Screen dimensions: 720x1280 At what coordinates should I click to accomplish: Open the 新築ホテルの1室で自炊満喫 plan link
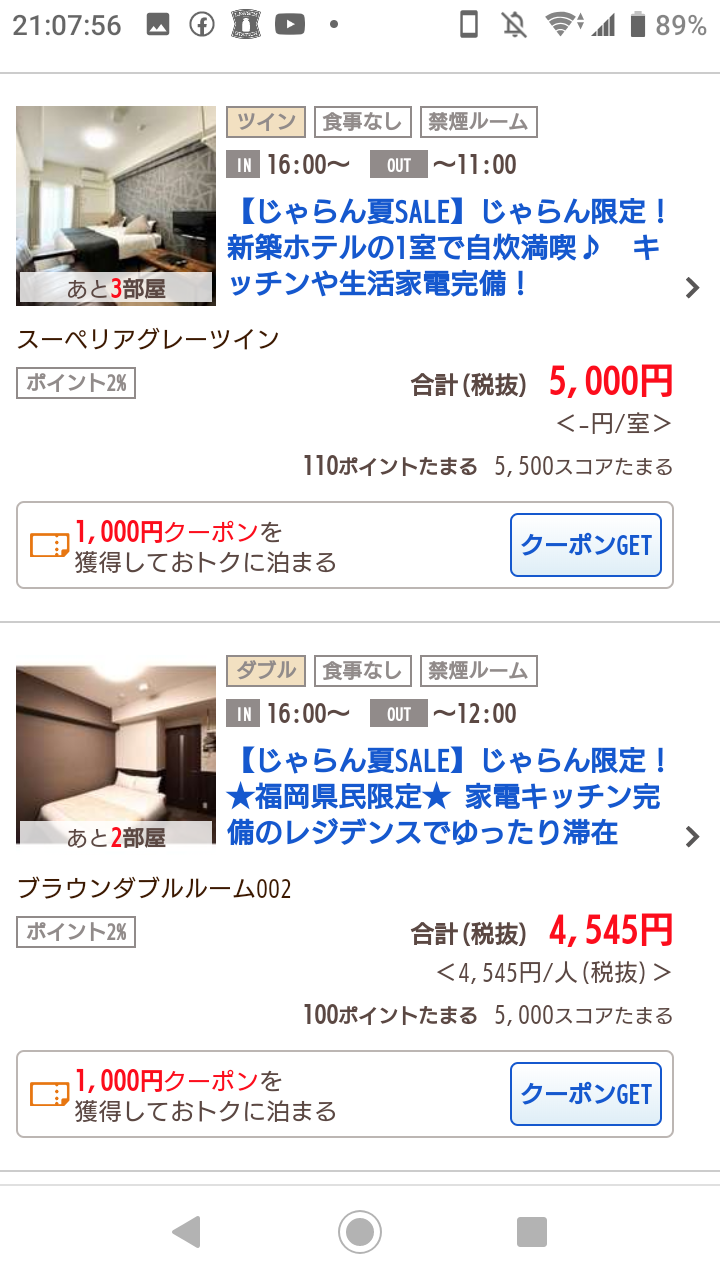[x=448, y=249]
